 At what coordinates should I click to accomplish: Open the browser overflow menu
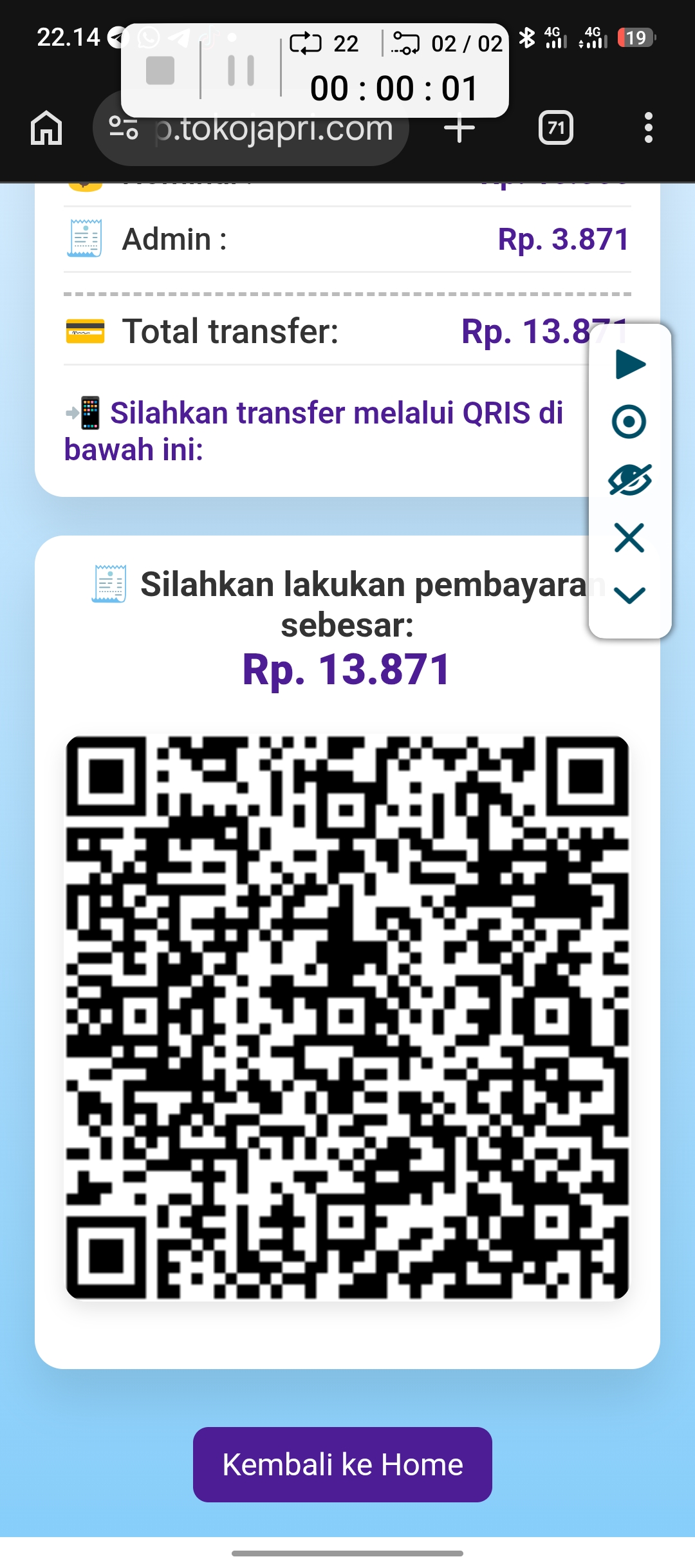pyautogui.click(x=648, y=127)
